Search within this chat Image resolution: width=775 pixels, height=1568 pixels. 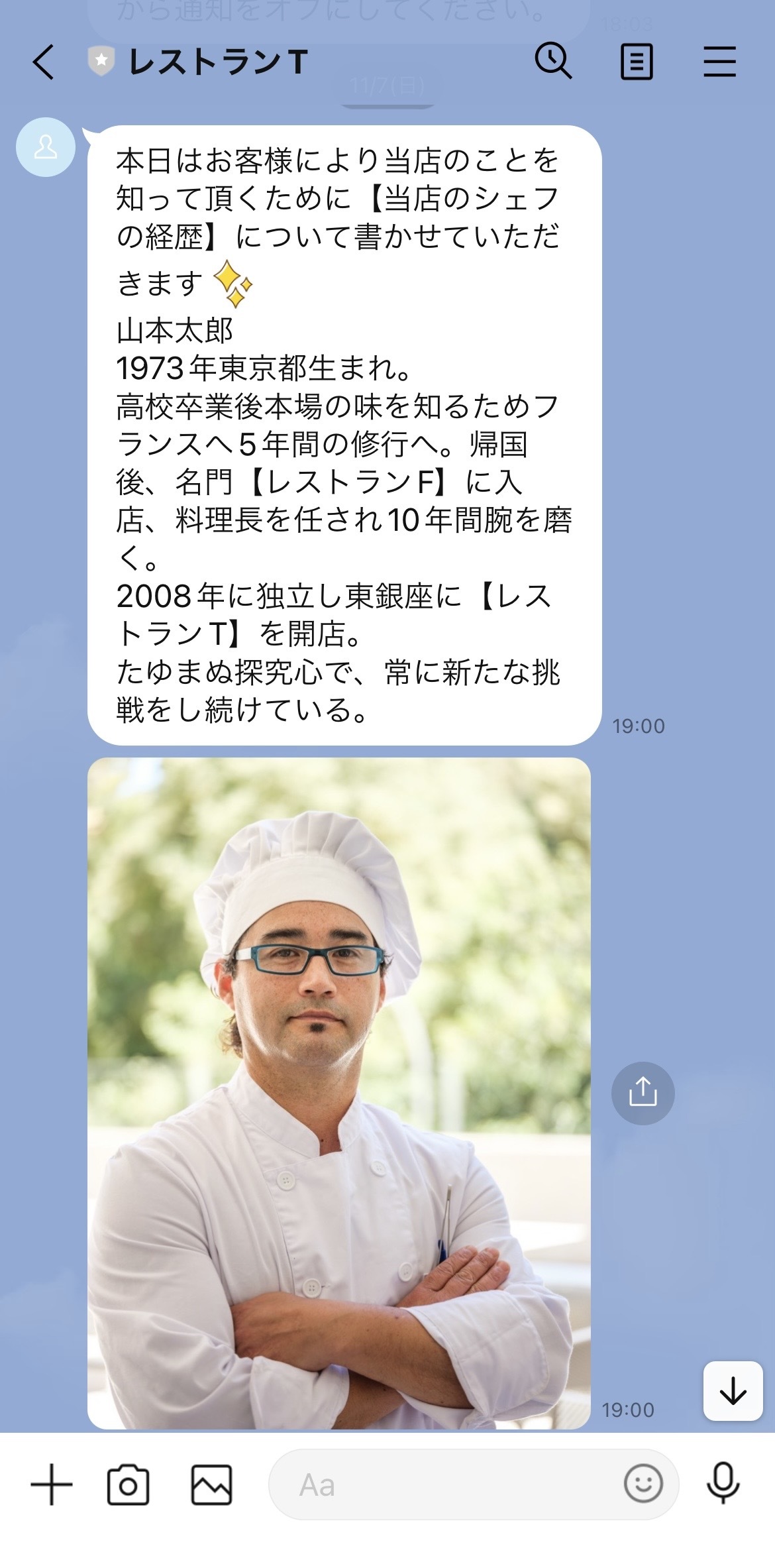click(x=553, y=62)
